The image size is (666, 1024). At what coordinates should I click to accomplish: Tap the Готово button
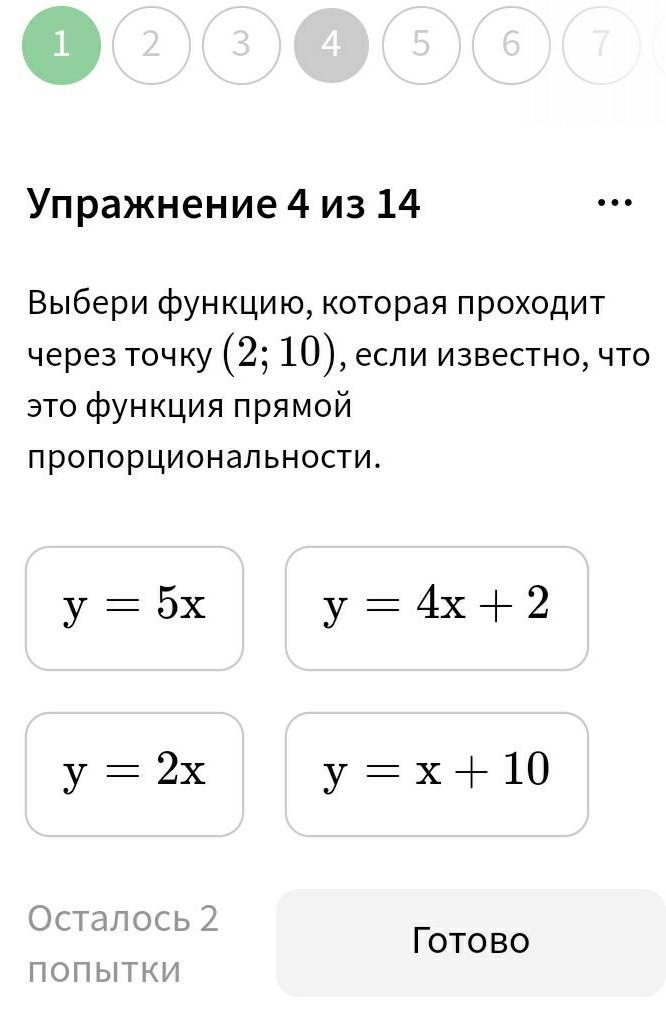click(x=470, y=942)
